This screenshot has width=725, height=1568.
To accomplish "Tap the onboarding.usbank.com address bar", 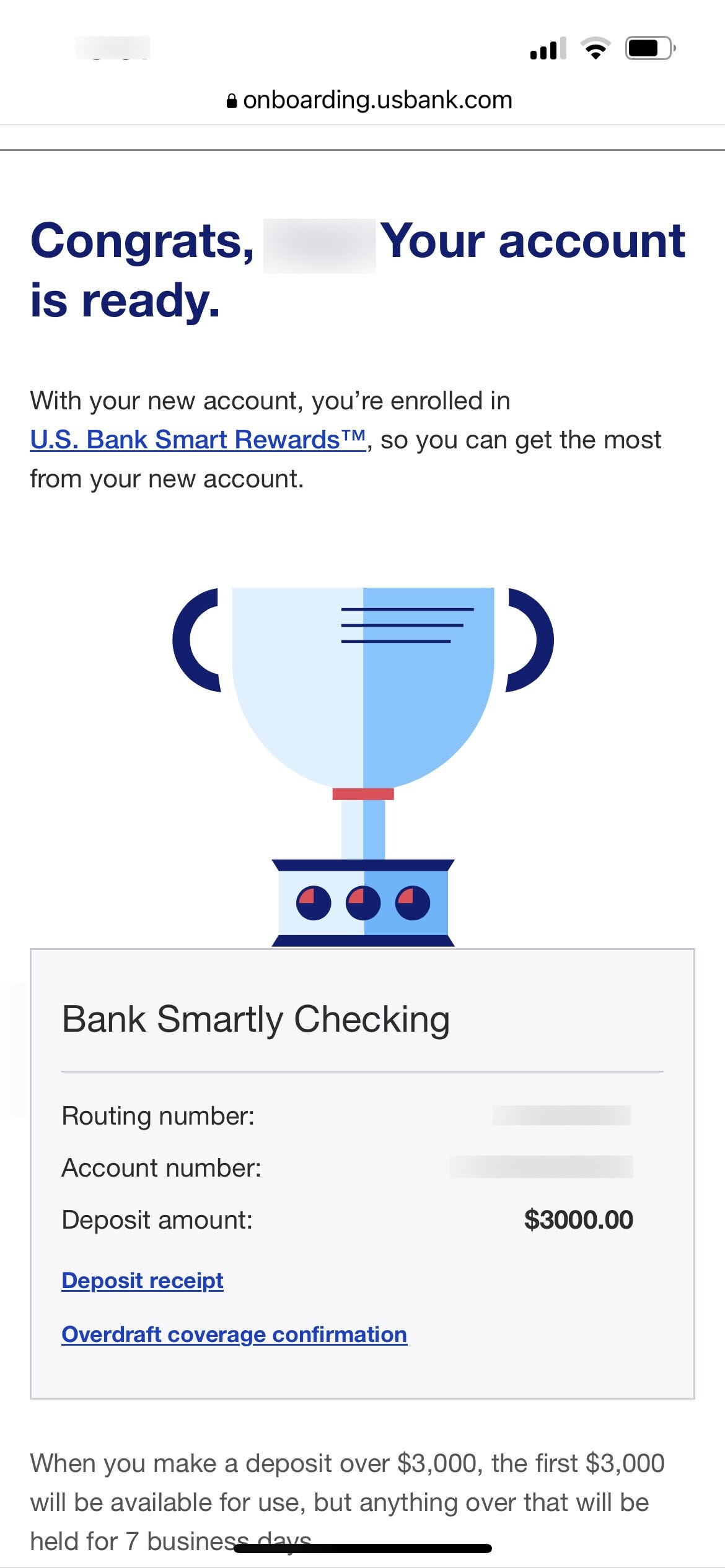I will click(x=370, y=100).
